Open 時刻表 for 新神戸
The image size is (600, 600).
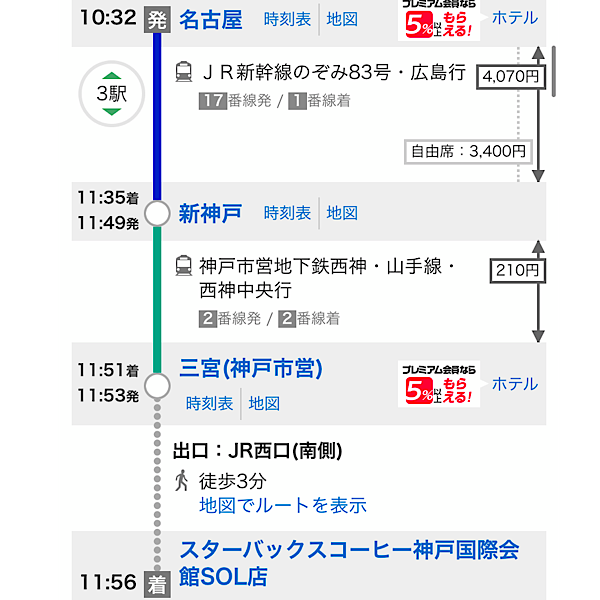pyautogui.click(x=287, y=213)
